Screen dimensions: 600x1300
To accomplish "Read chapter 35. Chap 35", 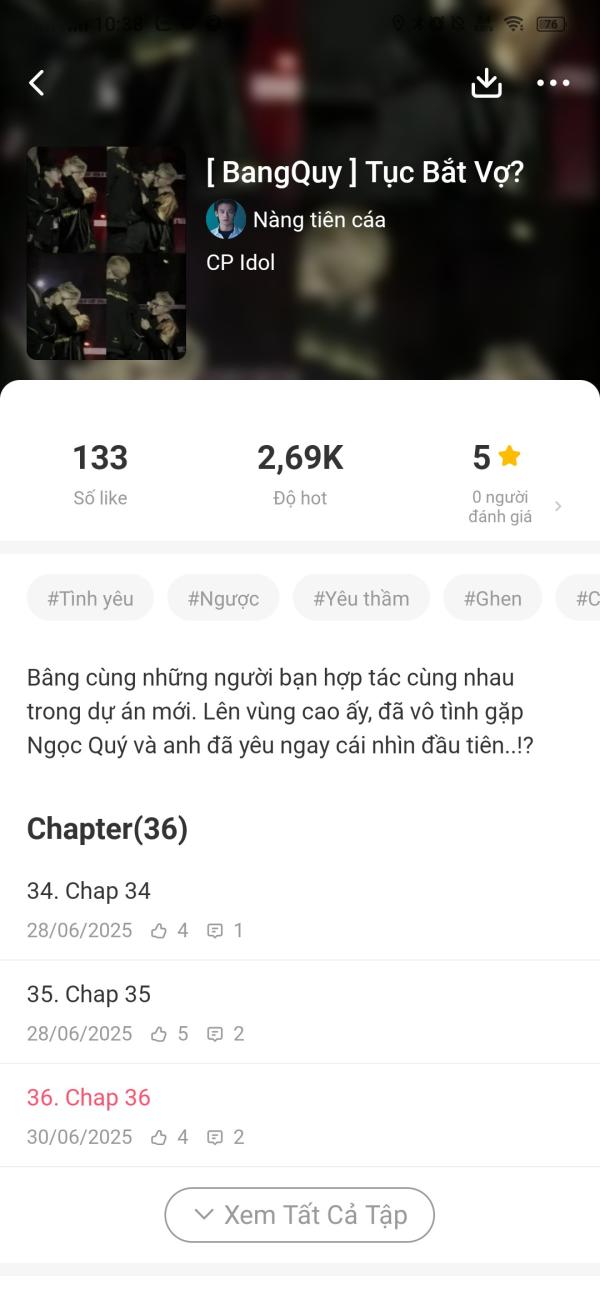I will pos(88,994).
